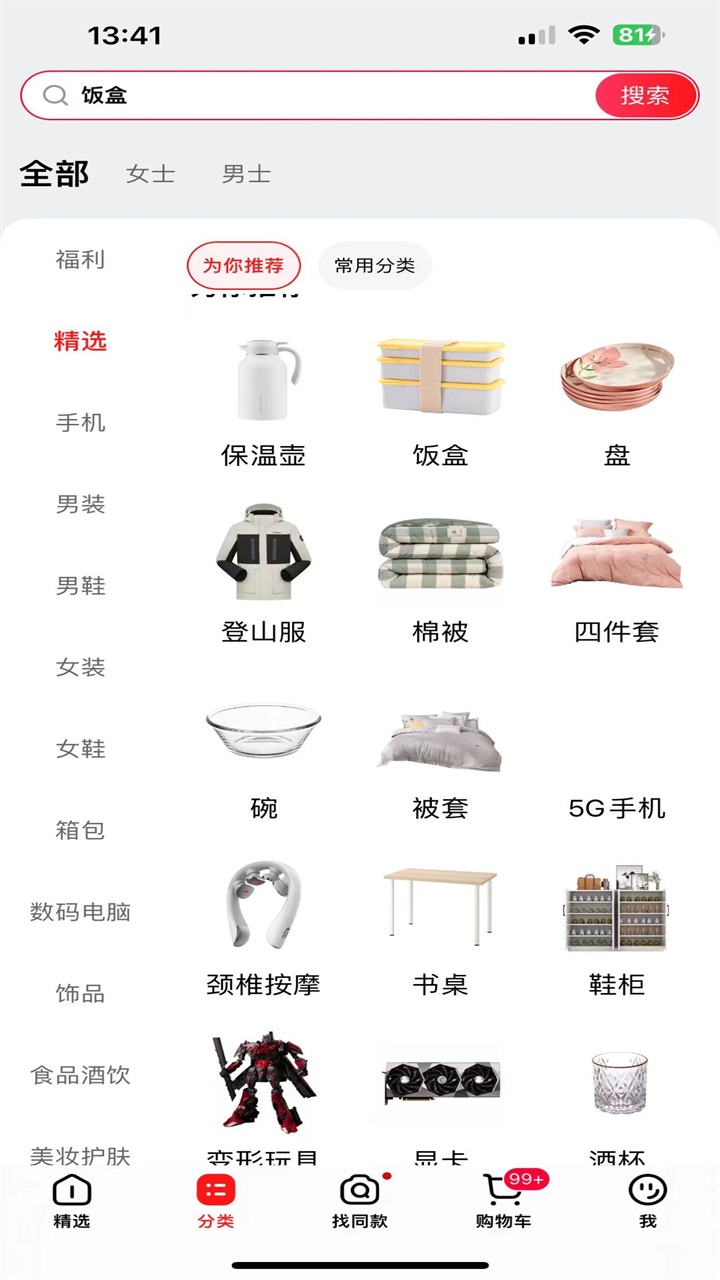Open the 购物车 shopping cart
720x1280 pixels.
point(504,1201)
